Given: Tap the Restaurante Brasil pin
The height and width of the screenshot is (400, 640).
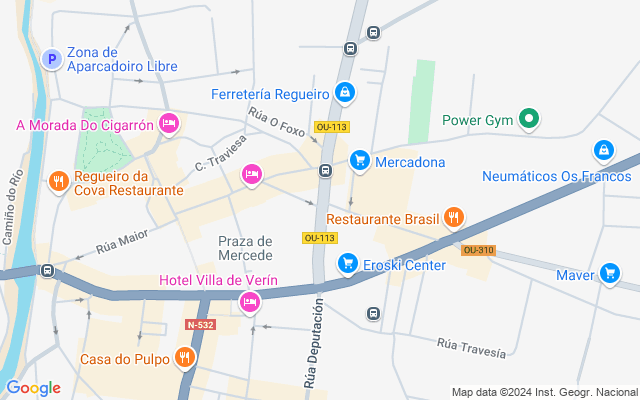Looking at the screenshot, I should (x=454, y=216).
